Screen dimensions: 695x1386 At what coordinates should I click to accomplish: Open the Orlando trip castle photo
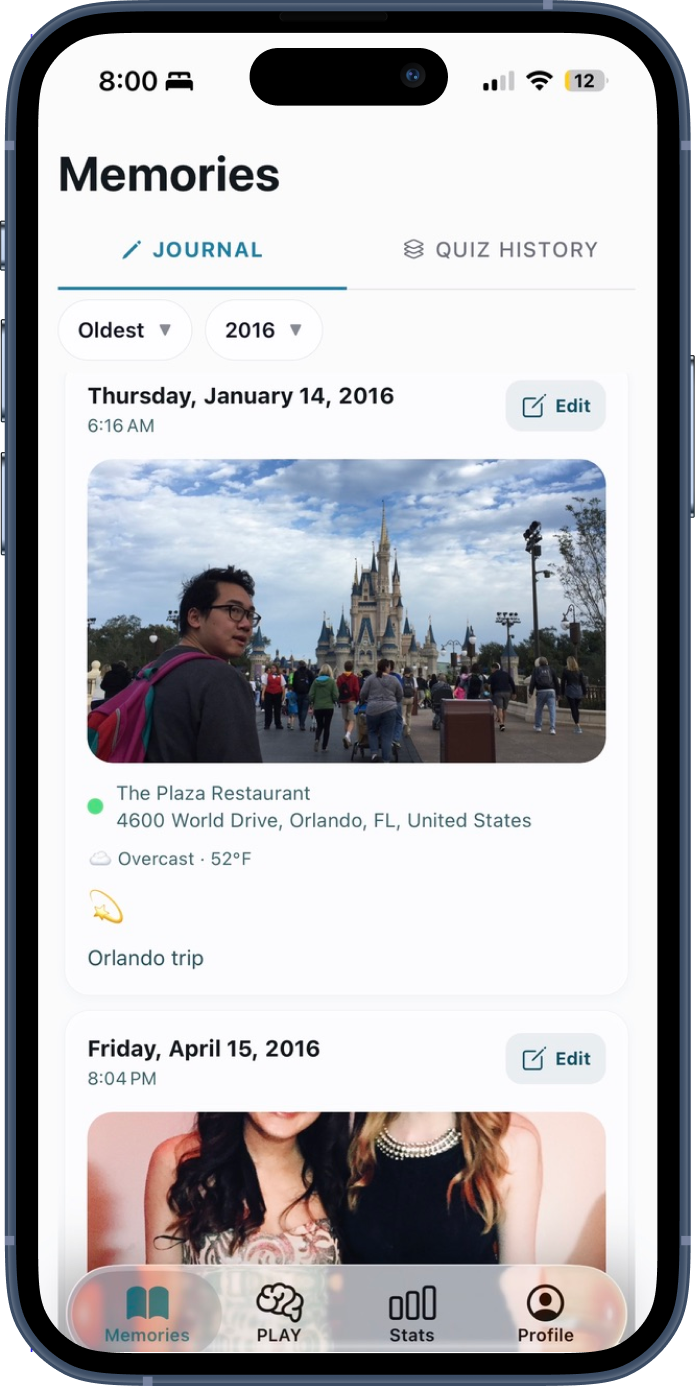click(x=347, y=611)
